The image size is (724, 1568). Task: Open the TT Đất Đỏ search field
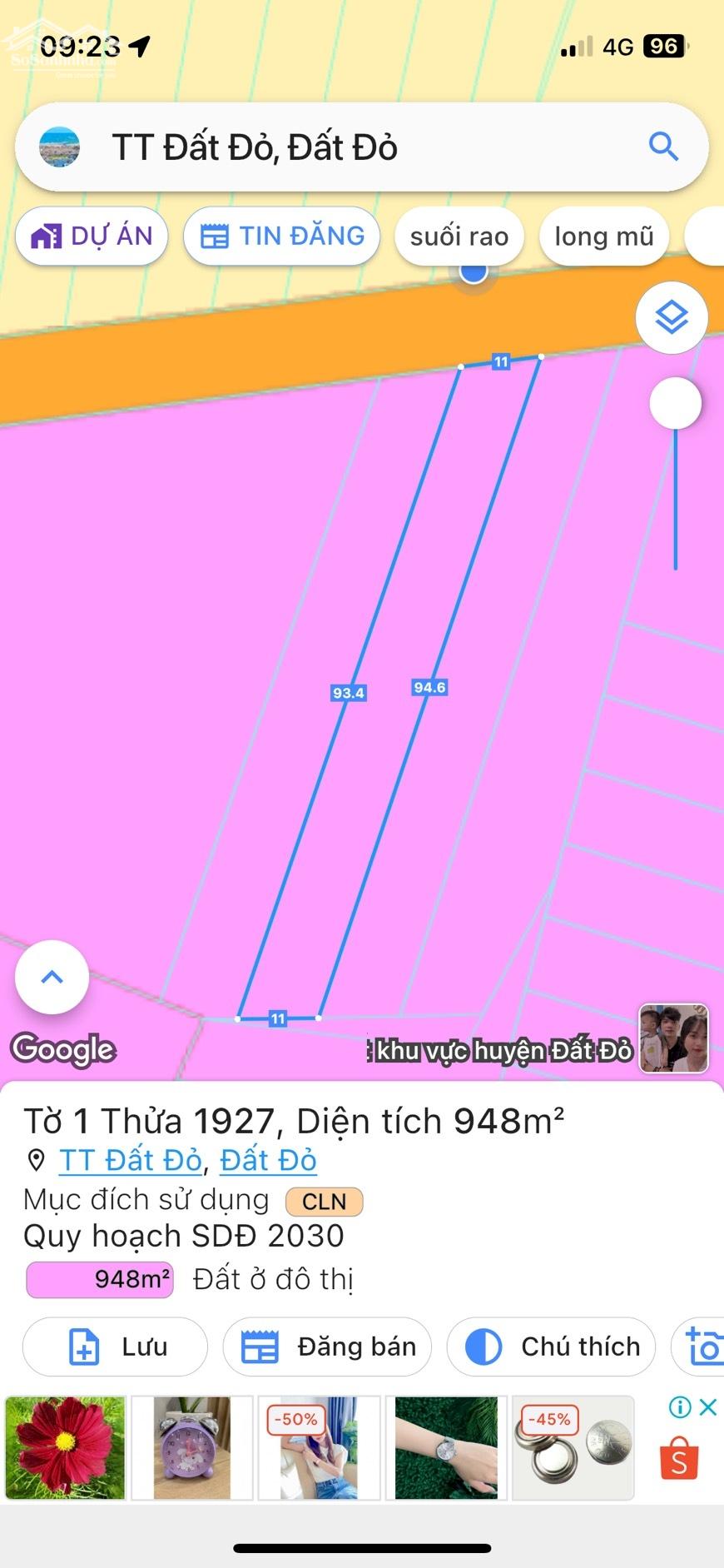pos(333,147)
